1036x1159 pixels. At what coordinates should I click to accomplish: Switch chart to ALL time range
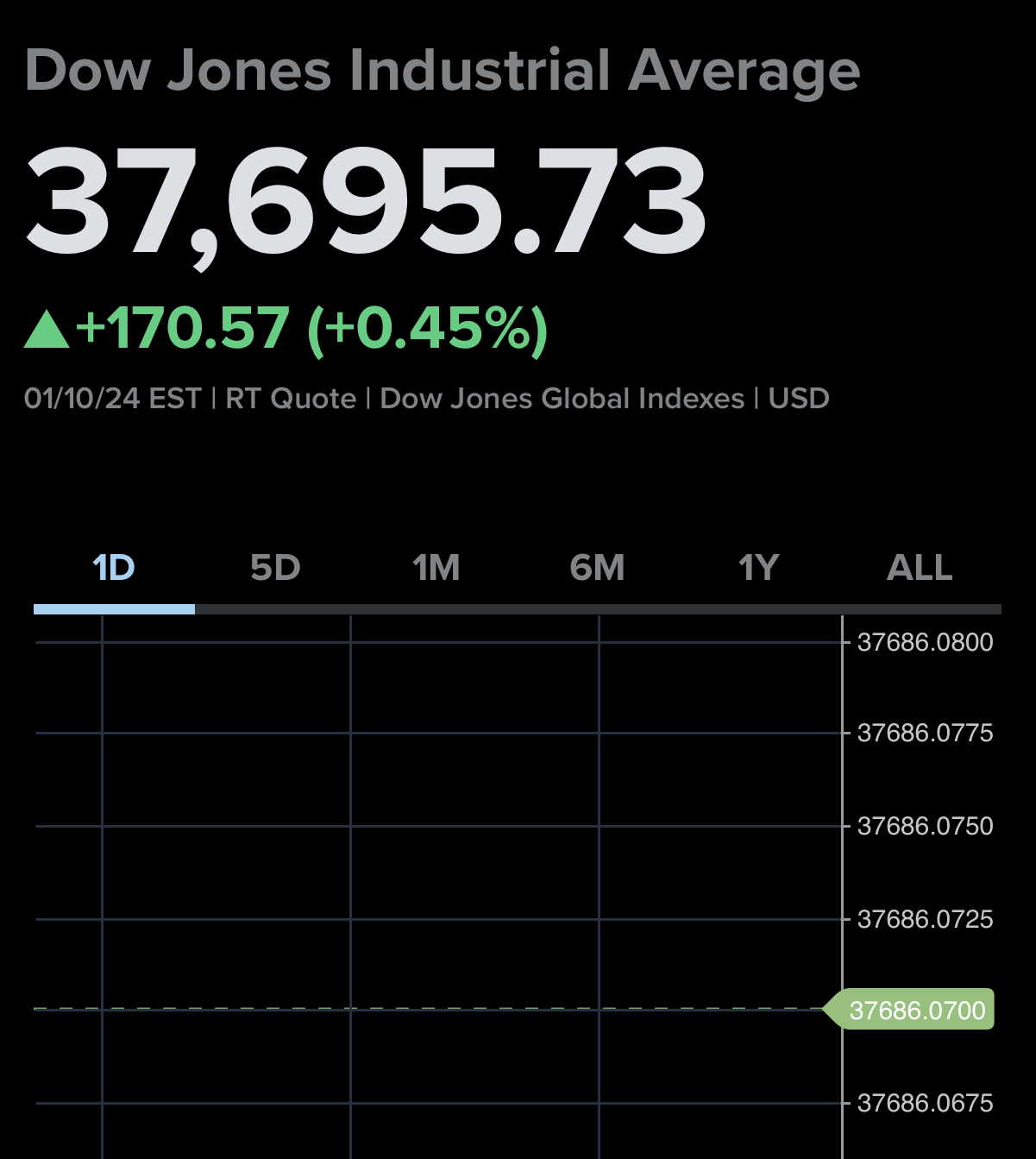pyautogui.click(x=920, y=568)
